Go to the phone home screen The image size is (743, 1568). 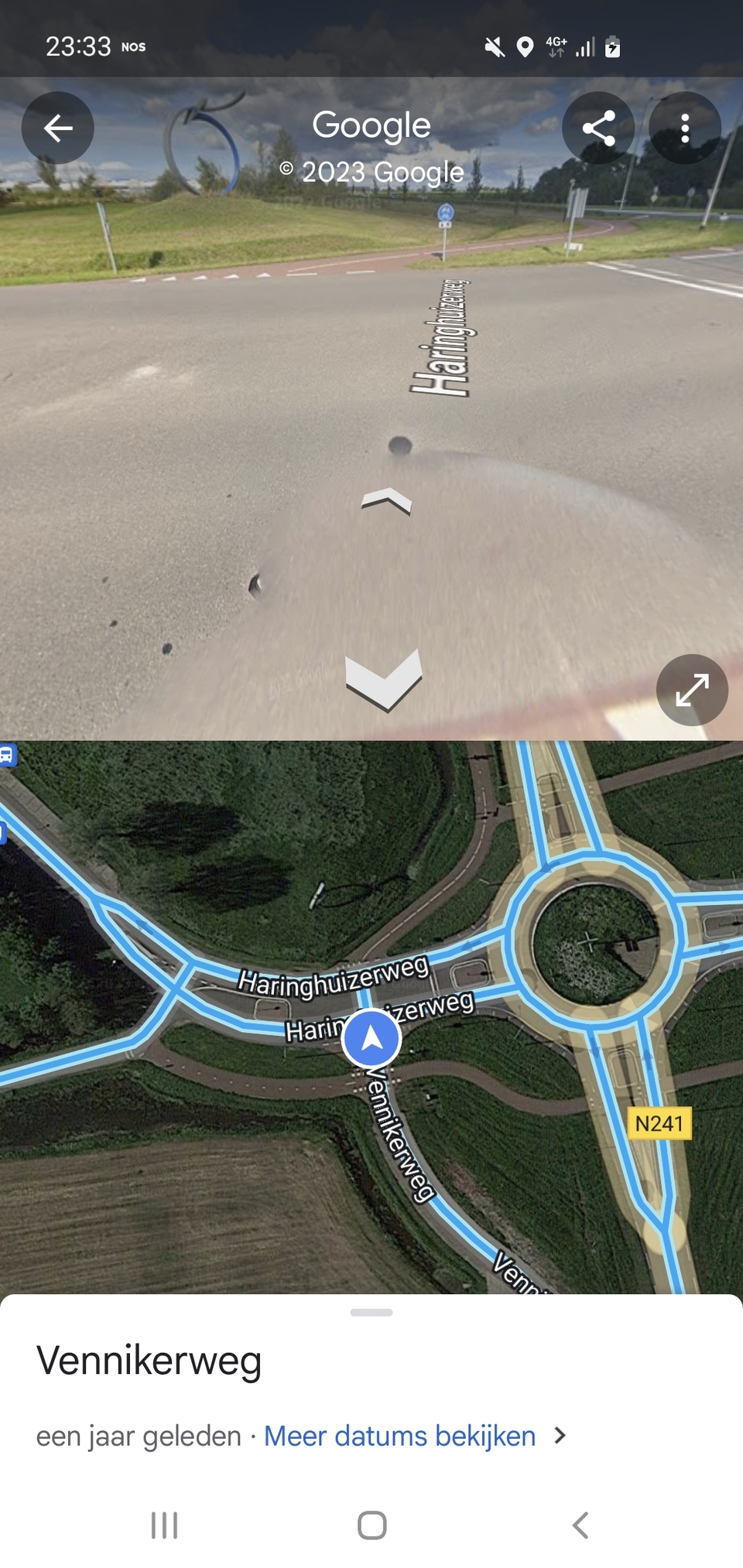[x=371, y=1525]
